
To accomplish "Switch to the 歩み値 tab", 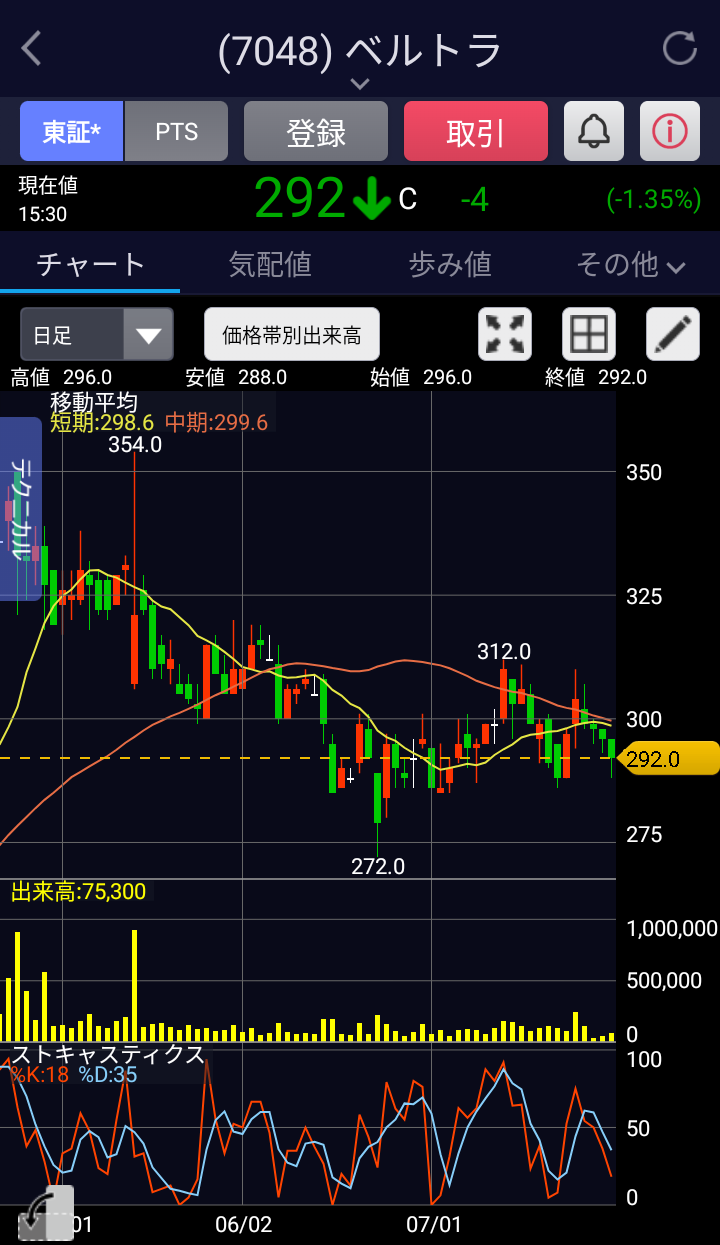I will coord(450,264).
